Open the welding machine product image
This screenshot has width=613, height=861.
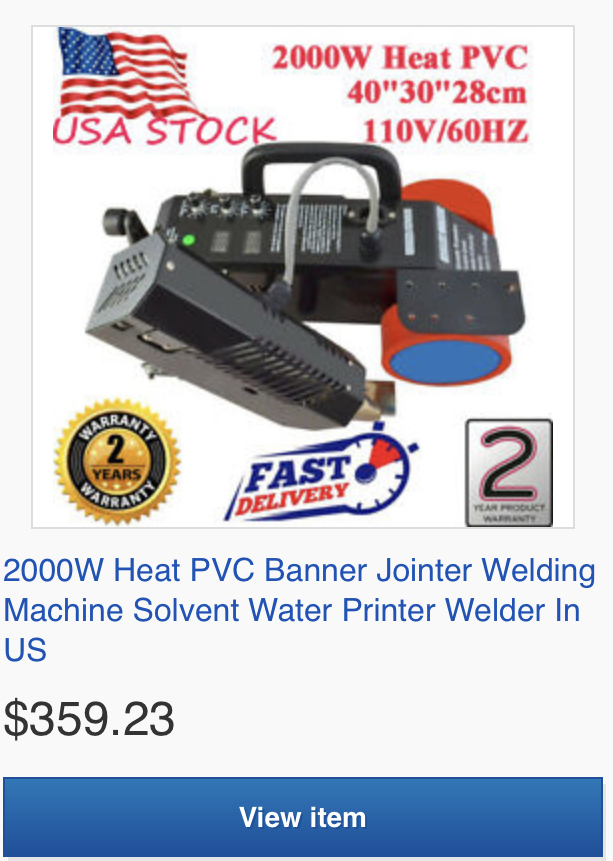click(x=303, y=277)
